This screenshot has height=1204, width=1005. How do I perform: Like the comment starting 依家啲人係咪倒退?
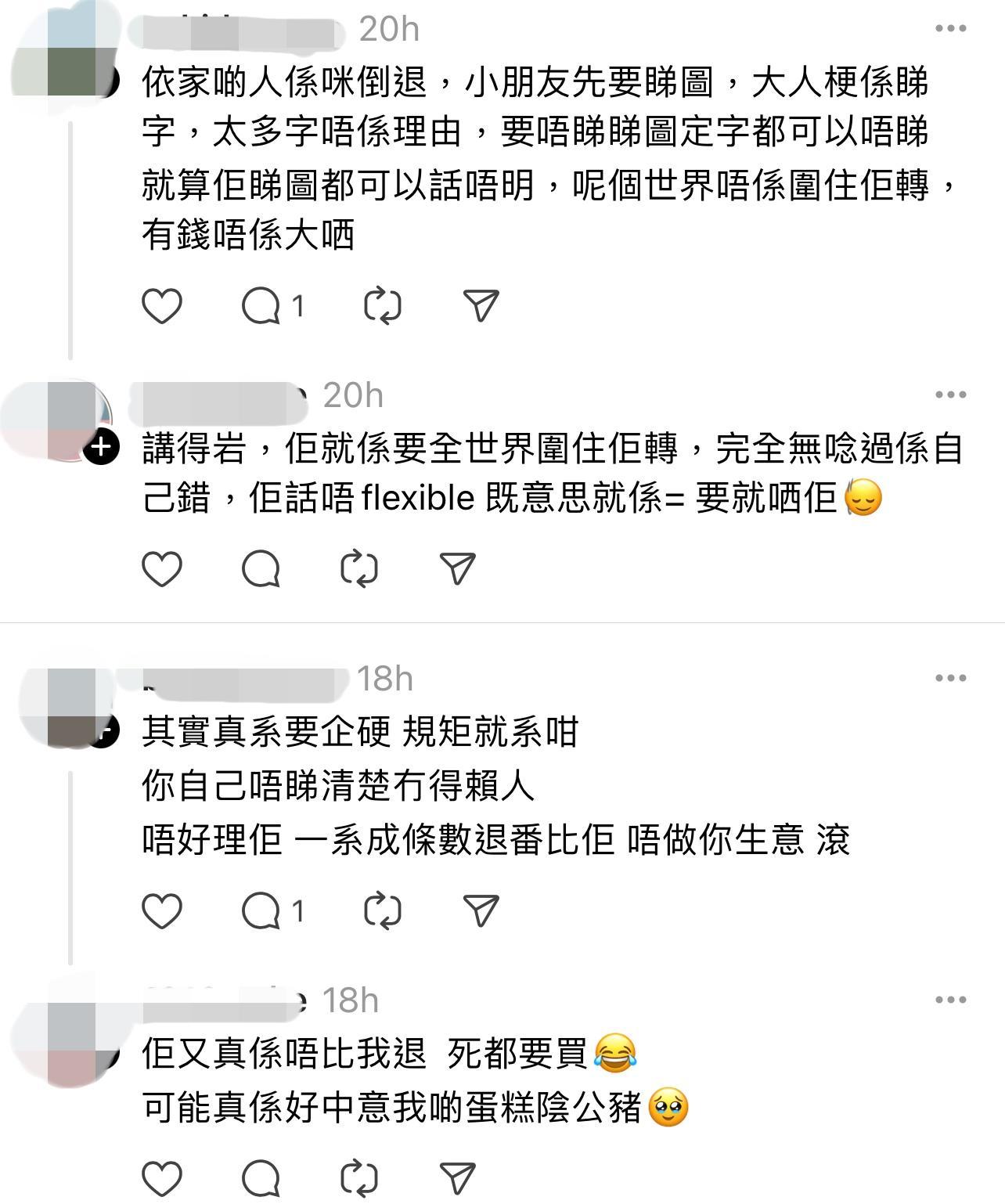162,306
